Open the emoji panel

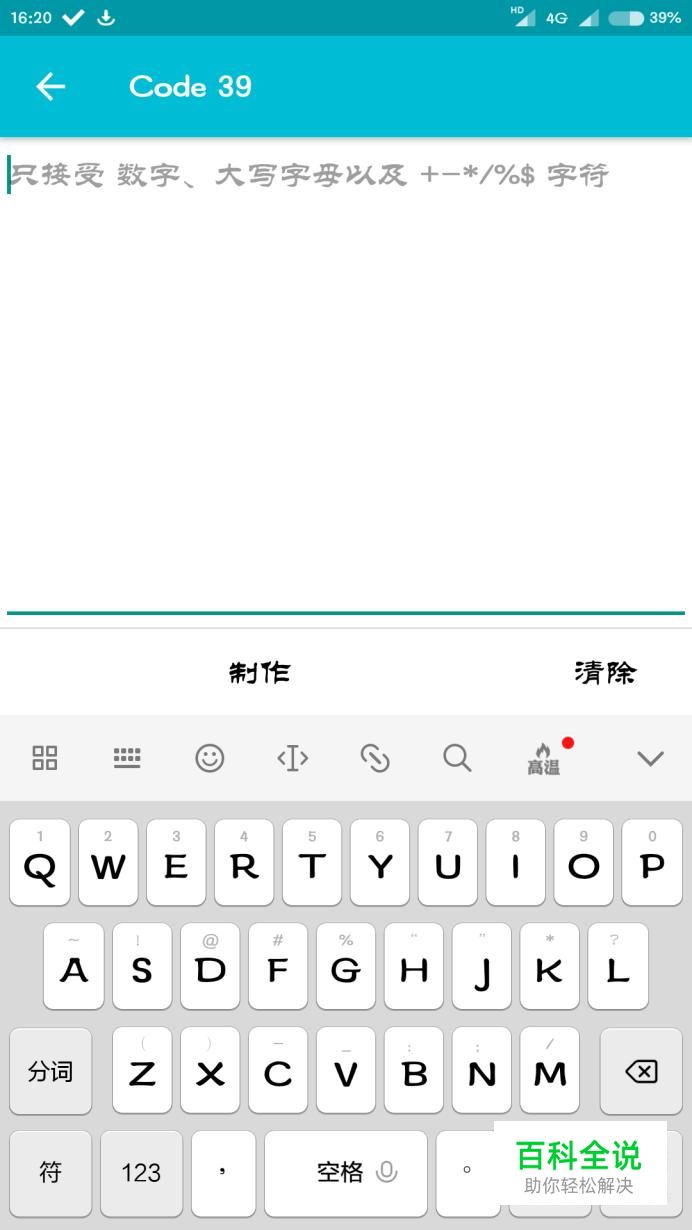tap(210, 758)
